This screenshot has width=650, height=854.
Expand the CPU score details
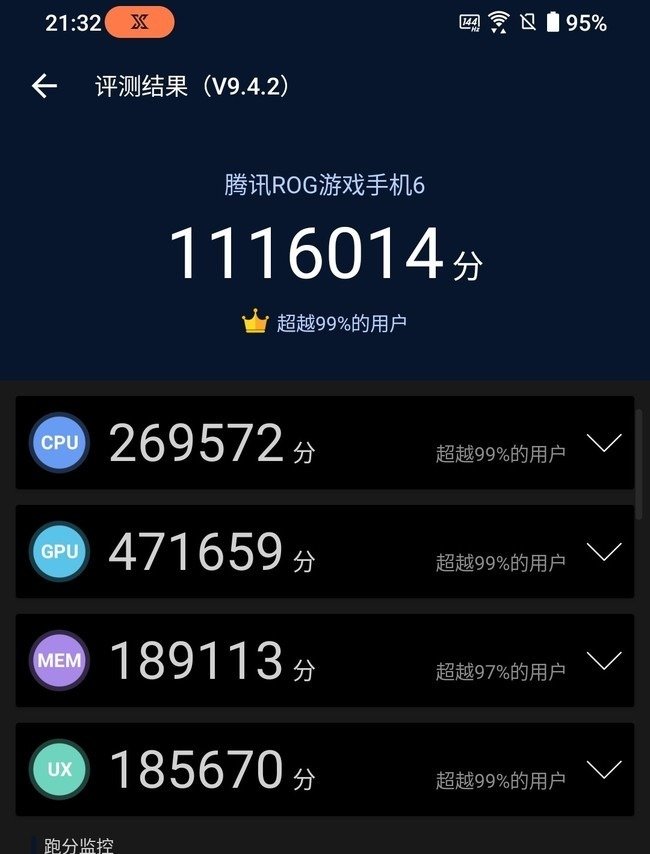(x=604, y=443)
